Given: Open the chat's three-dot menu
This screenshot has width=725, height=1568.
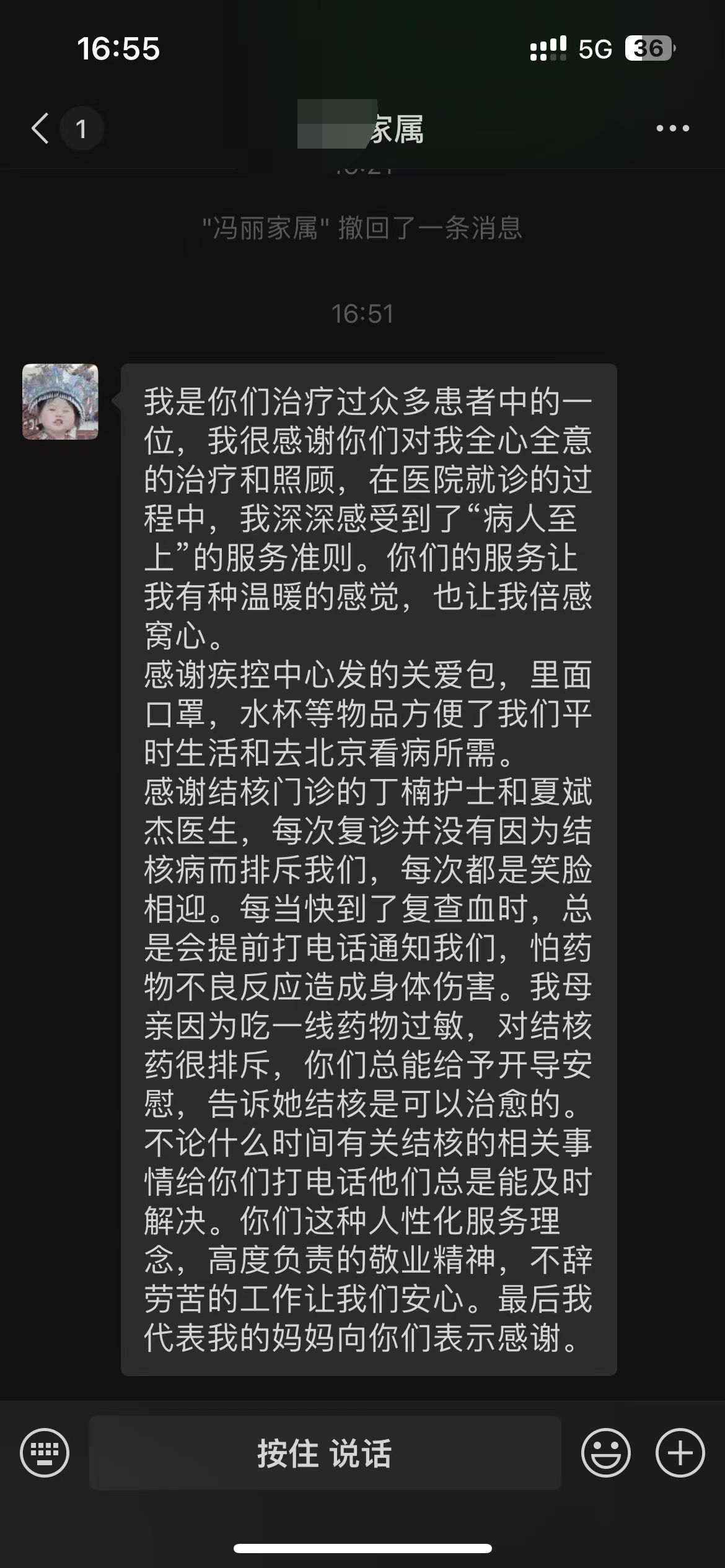Looking at the screenshot, I should 673,129.
